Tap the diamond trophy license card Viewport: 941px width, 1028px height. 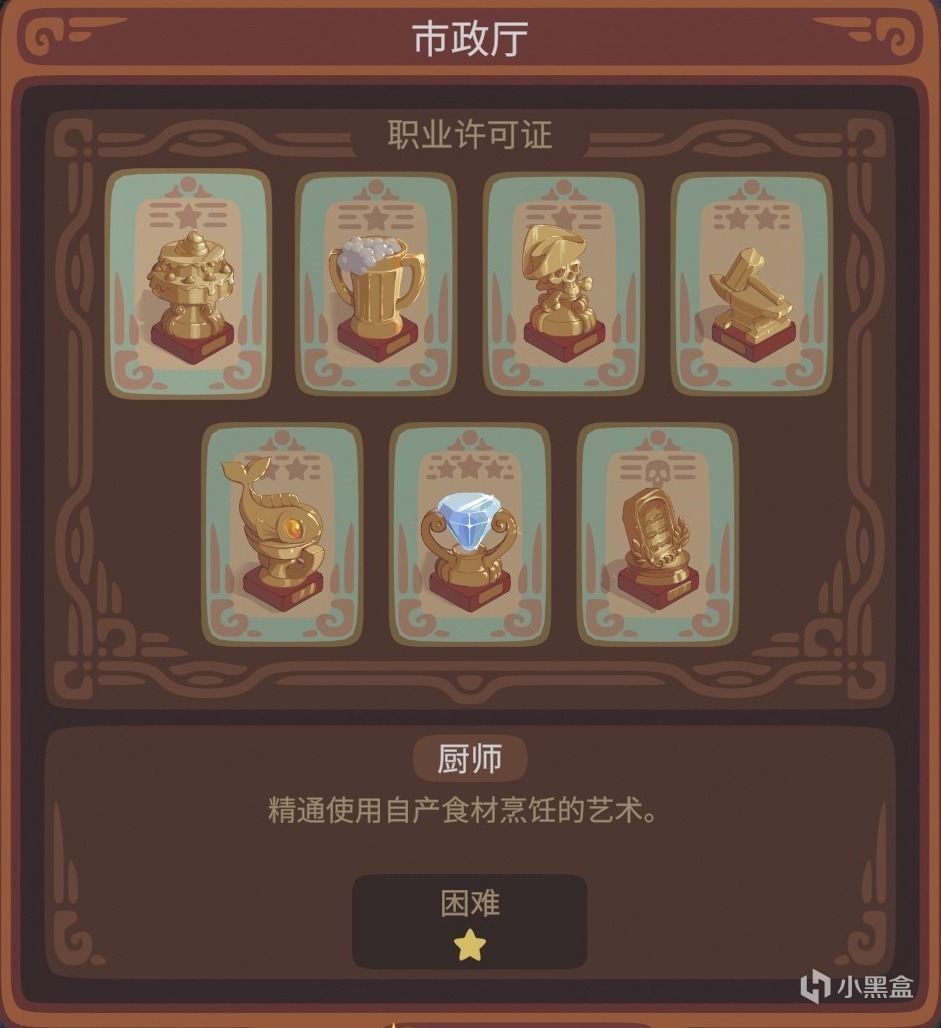tap(470, 534)
